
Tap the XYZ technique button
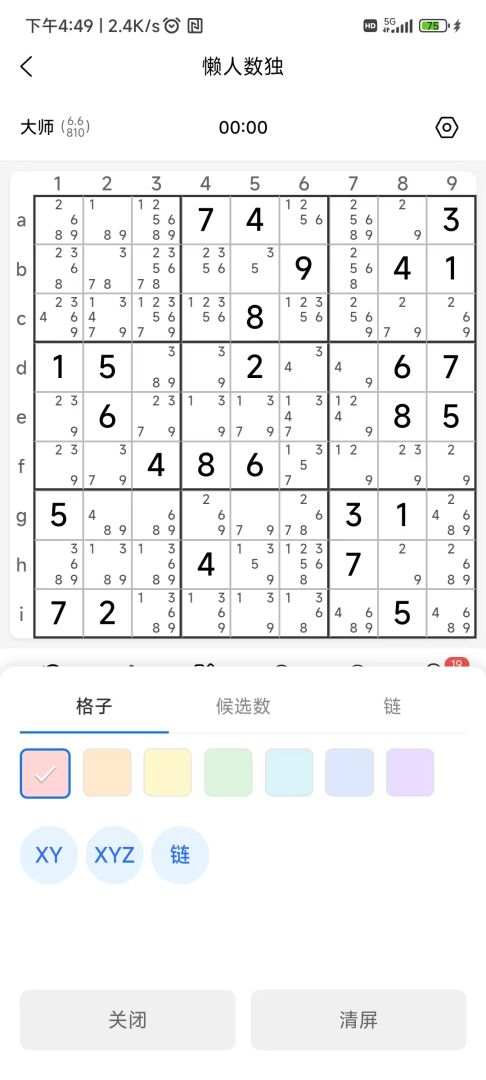[x=114, y=855]
